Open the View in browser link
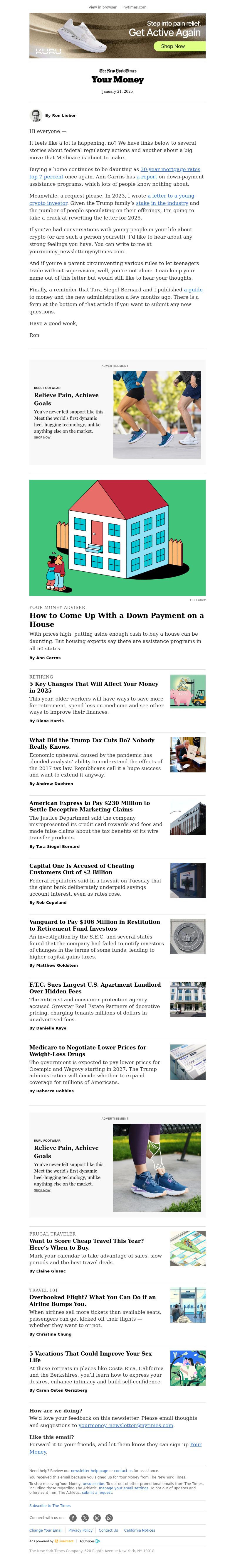 click(102, 7)
